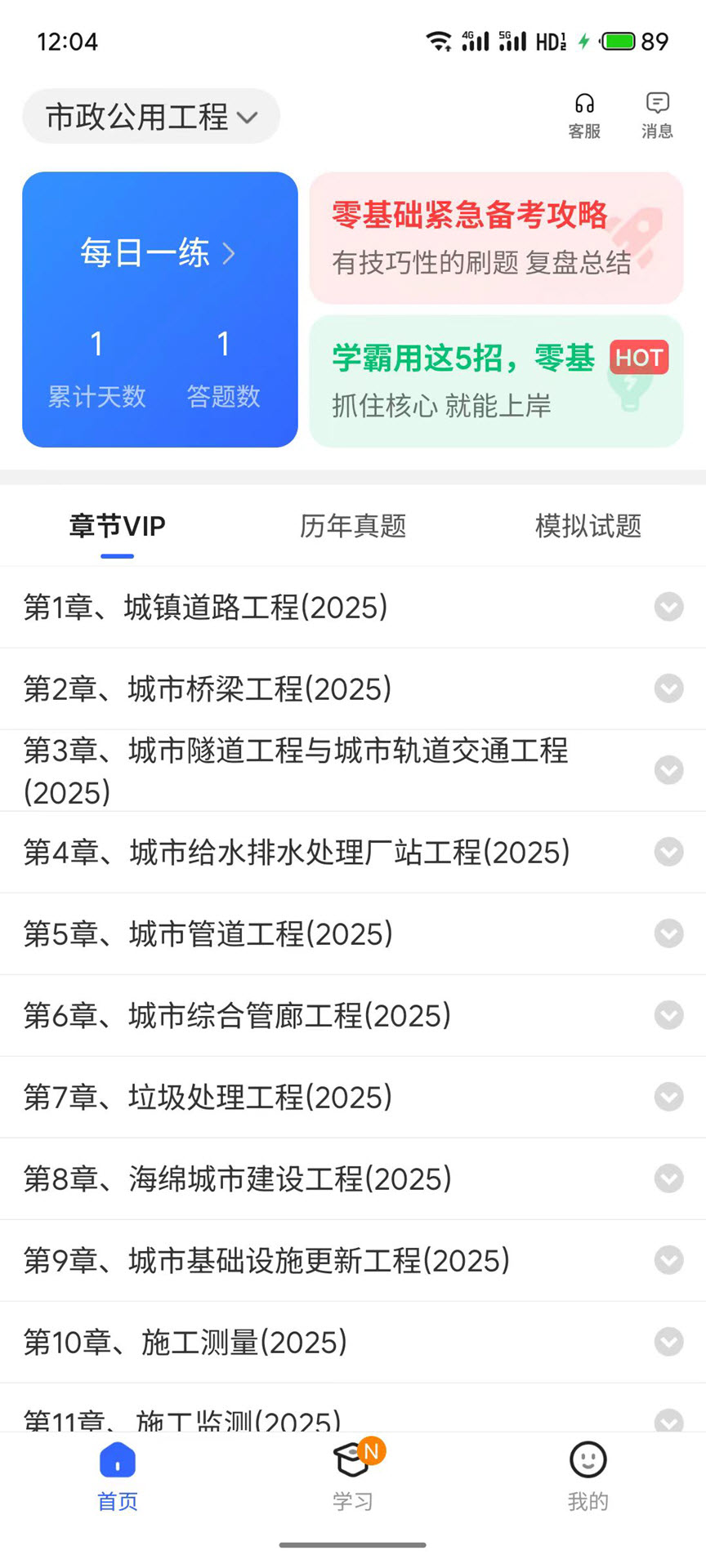Switch to the 模拟试题 tab
Image resolution: width=706 pixels, height=1568 pixels.
click(x=588, y=527)
